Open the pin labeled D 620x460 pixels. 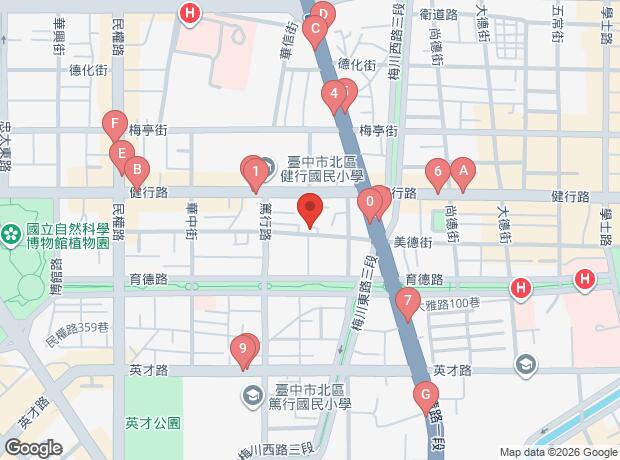322,14
